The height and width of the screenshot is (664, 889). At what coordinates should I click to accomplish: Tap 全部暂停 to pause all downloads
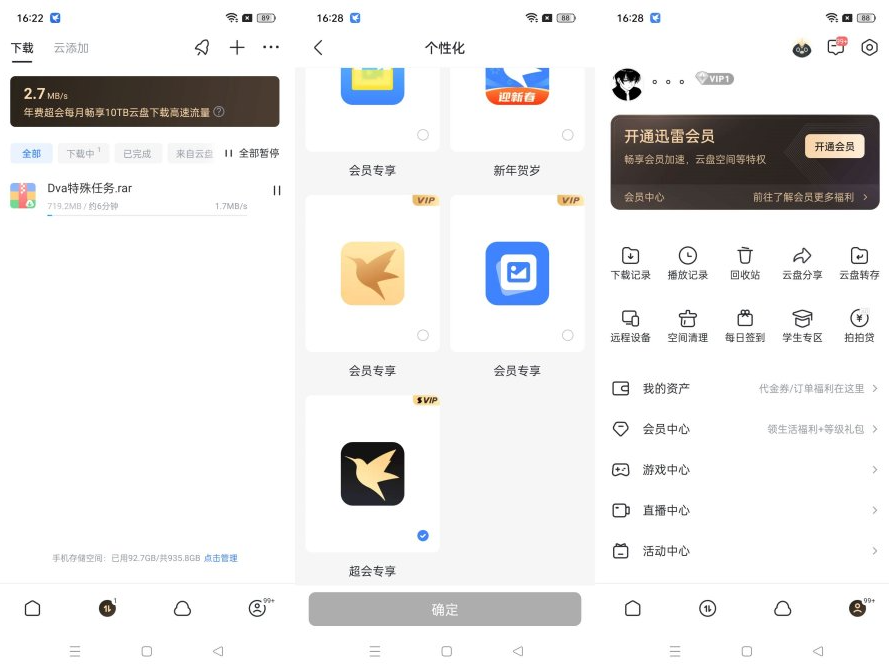coord(251,153)
